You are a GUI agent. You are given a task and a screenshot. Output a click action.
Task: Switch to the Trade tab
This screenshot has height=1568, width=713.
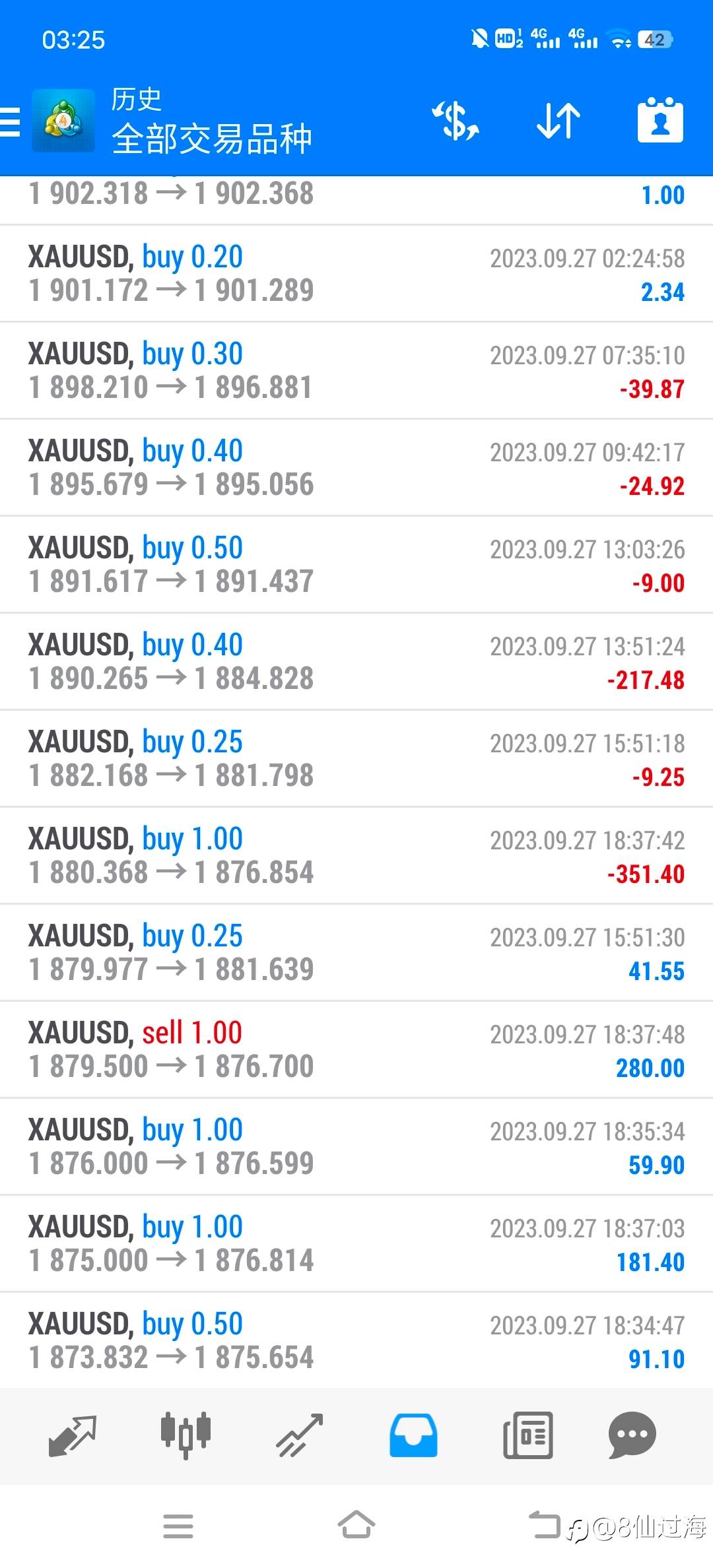pyautogui.click(x=300, y=1435)
